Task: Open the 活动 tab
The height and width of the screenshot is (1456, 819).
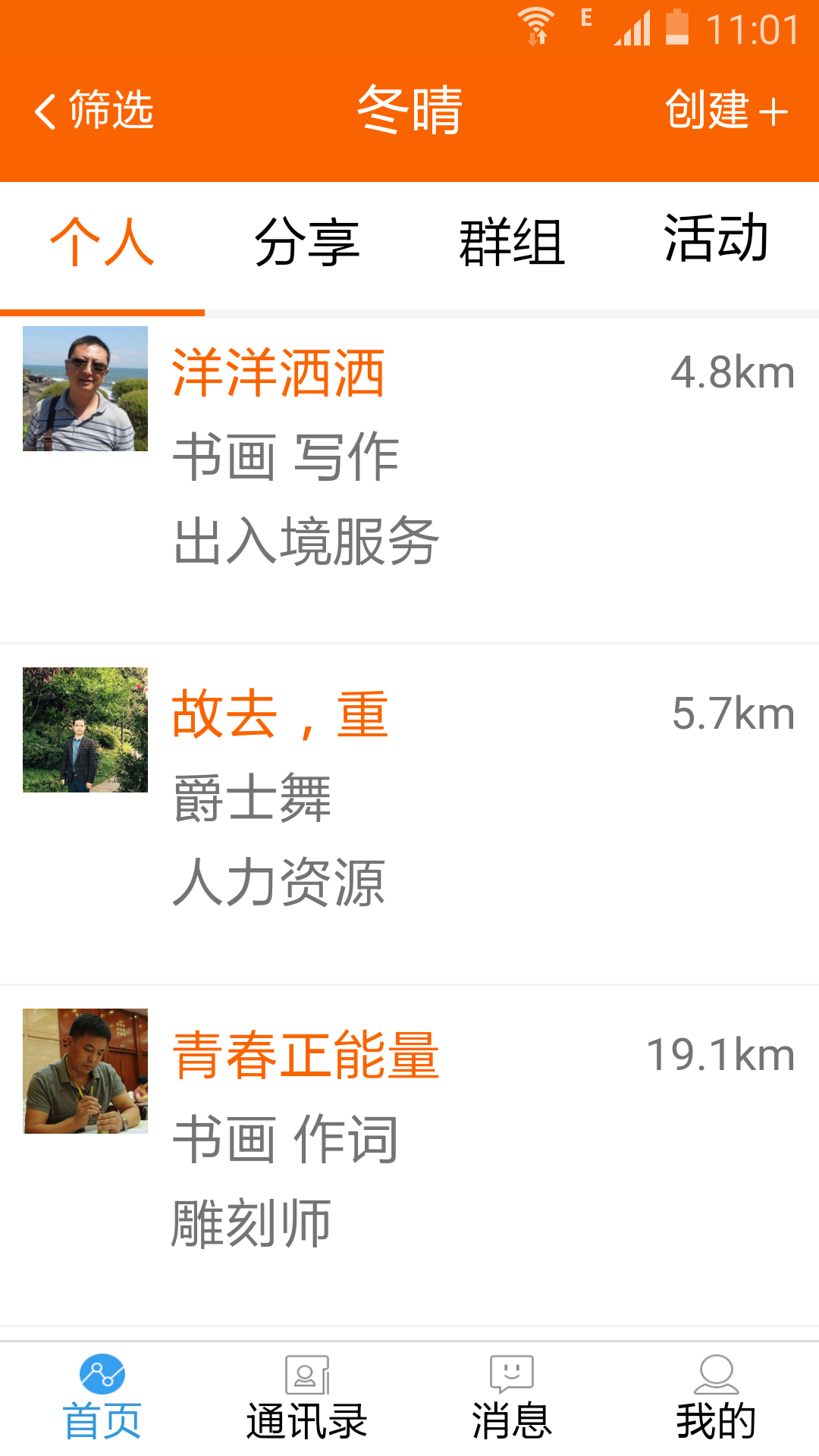Action: point(716,240)
